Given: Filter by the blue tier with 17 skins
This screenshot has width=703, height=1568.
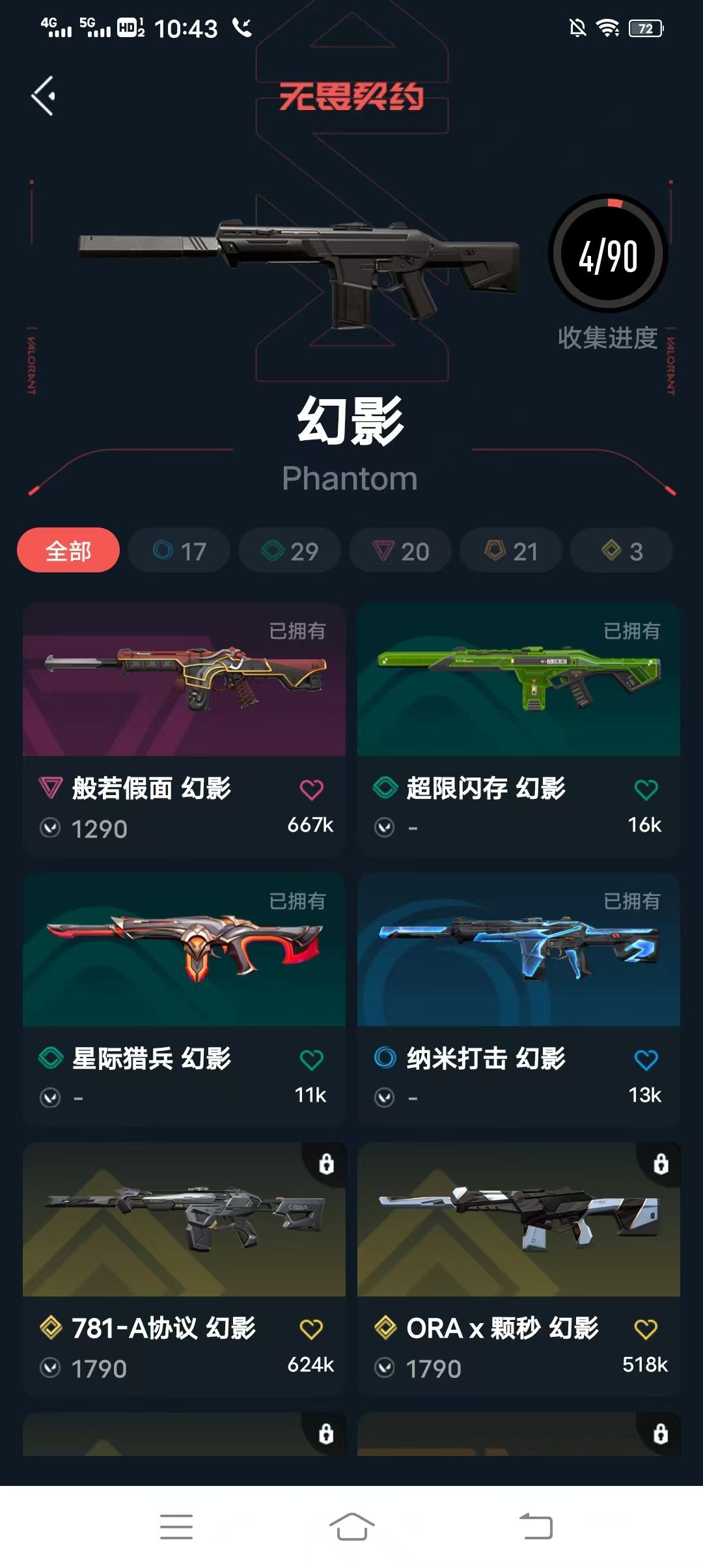Looking at the screenshot, I should 179,551.
